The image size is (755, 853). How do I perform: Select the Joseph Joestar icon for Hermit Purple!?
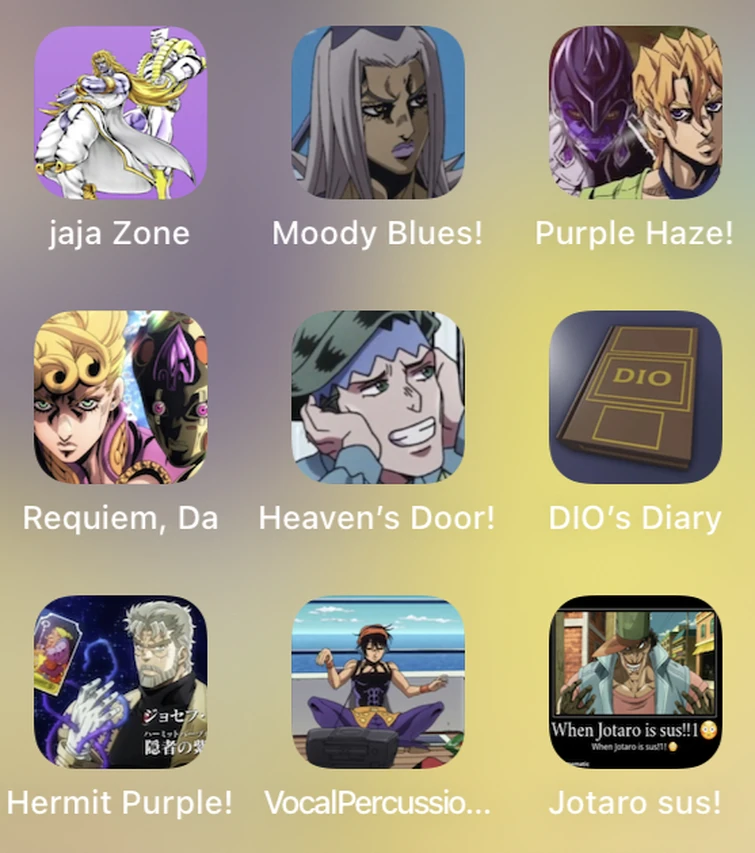click(119, 682)
